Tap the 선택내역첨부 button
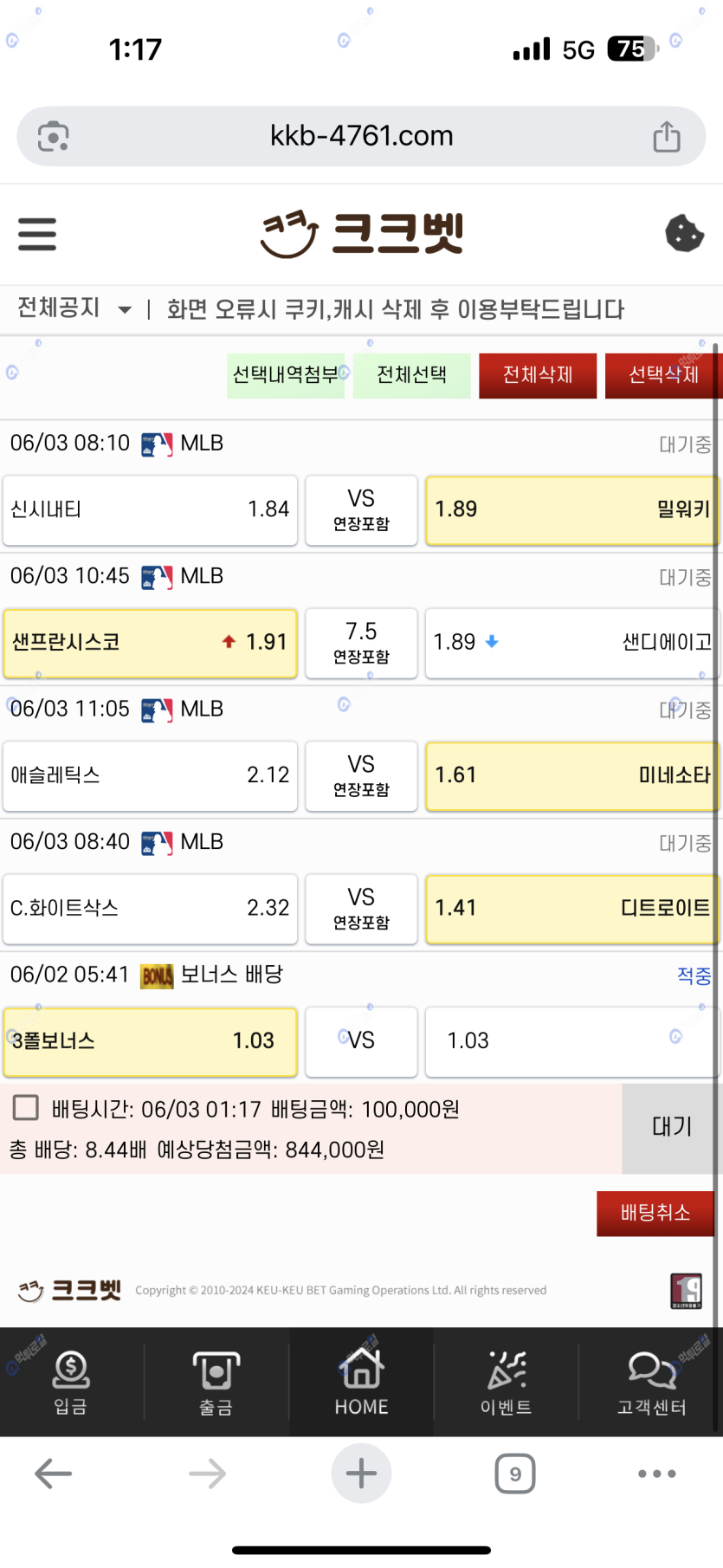The width and height of the screenshot is (723, 1568). point(286,375)
